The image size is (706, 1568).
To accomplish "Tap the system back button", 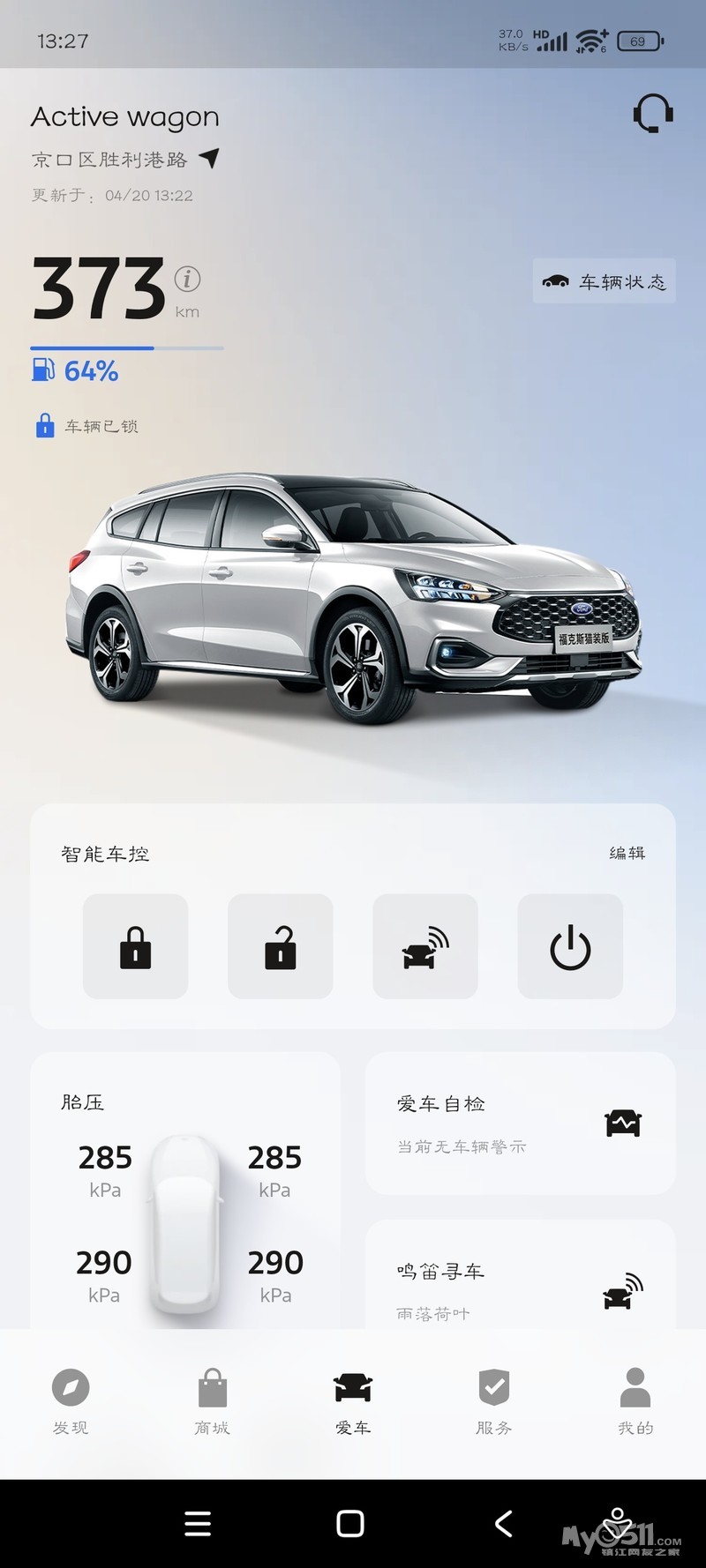I will click(x=504, y=1523).
